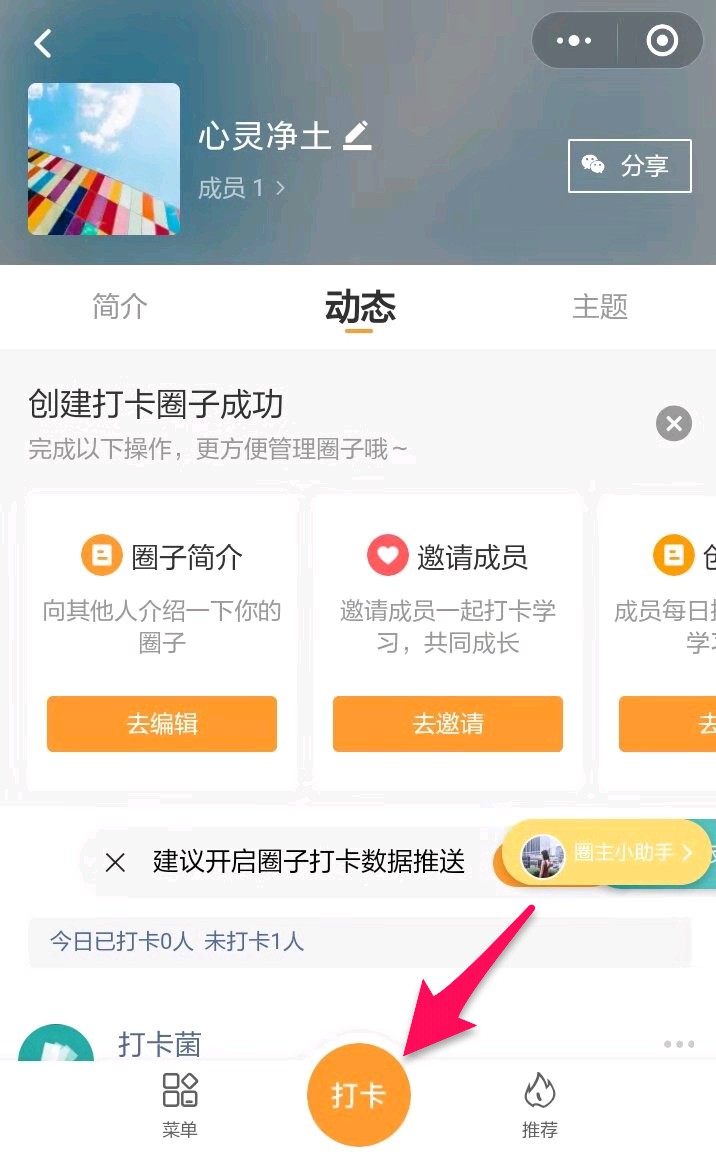Close the 建议开启圈子打卡数据推送 banner
Image resolution: width=716 pixels, height=1154 pixels.
pyautogui.click(x=115, y=862)
